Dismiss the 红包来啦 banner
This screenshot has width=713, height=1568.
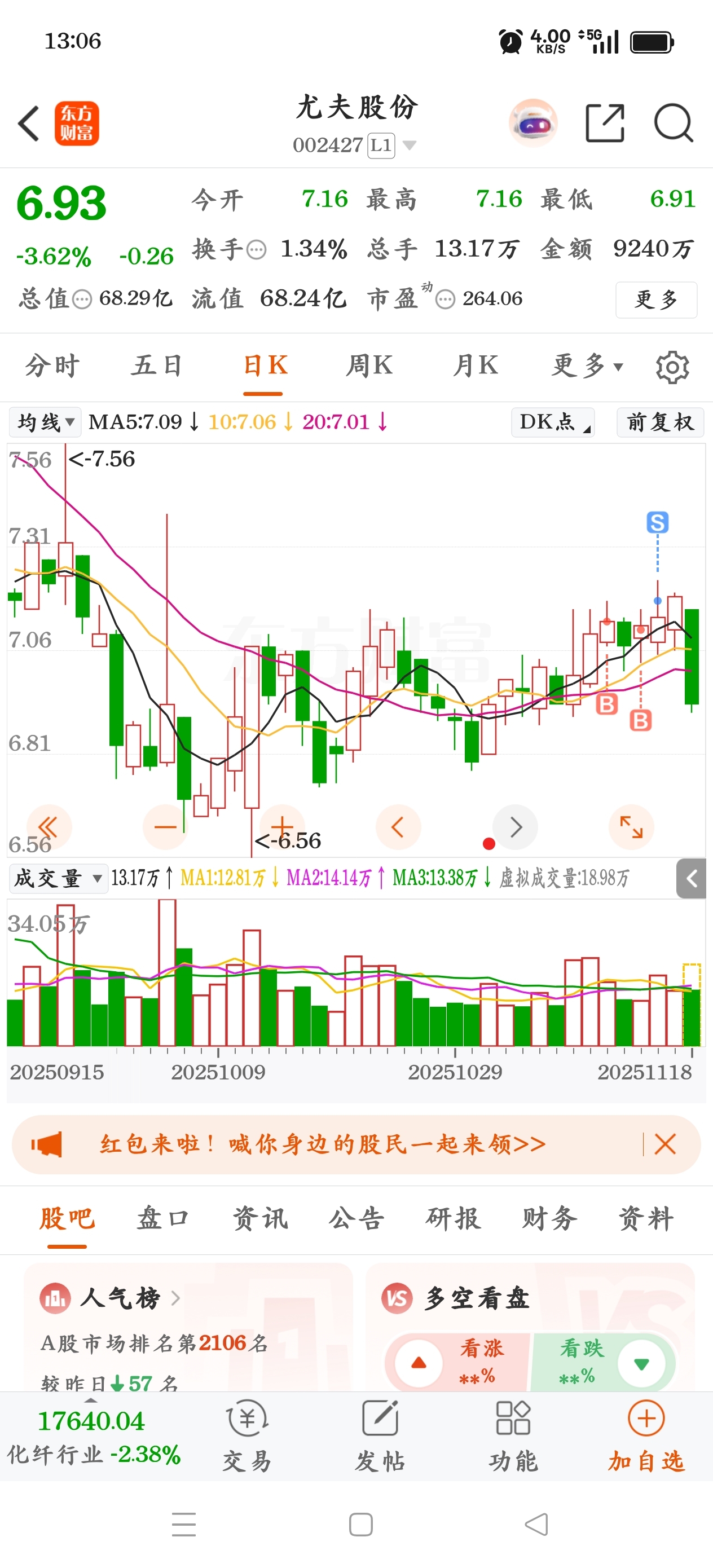(665, 1144)
